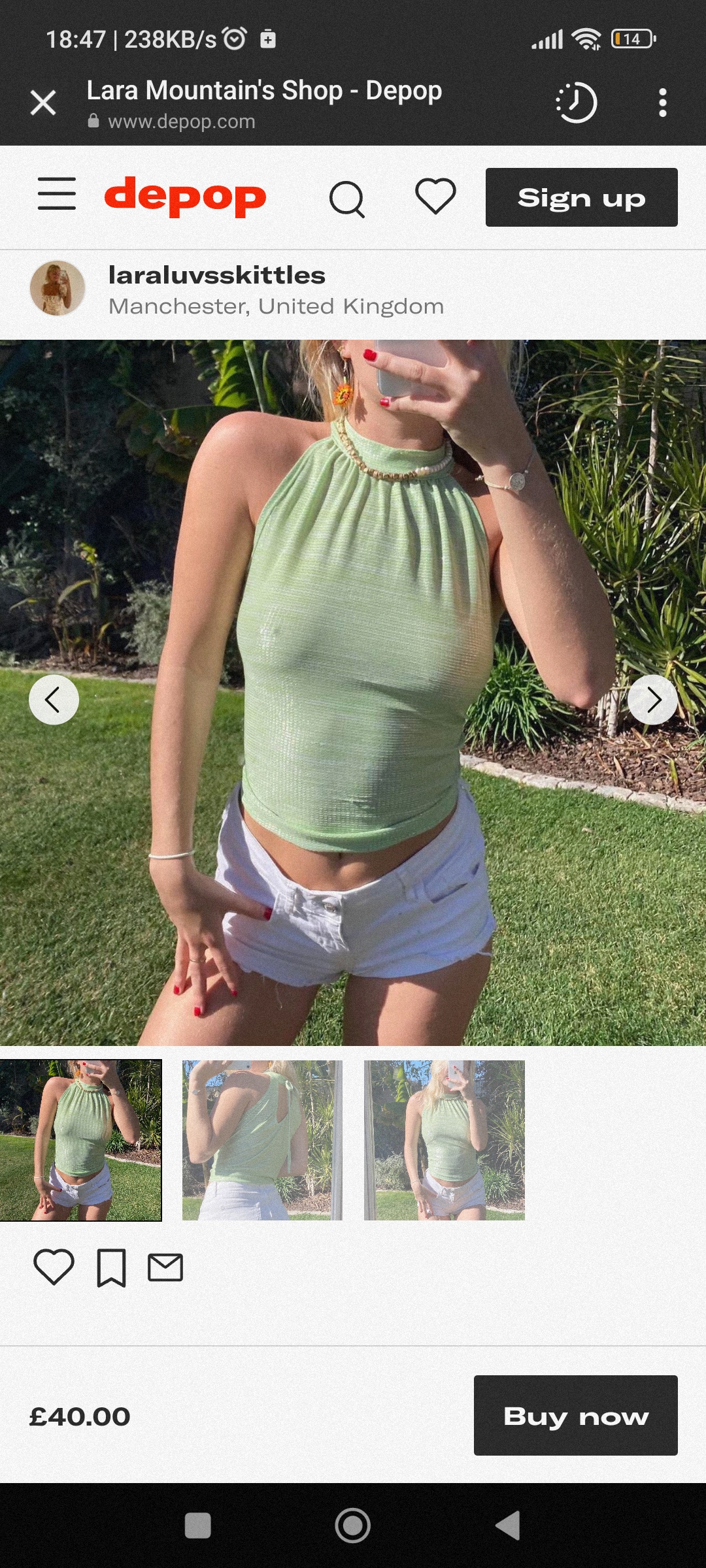Image resolution: width=706 pixels, height=1568 pixels.
Task: Open the Depop hamburger menu
Action: (57, 194)
